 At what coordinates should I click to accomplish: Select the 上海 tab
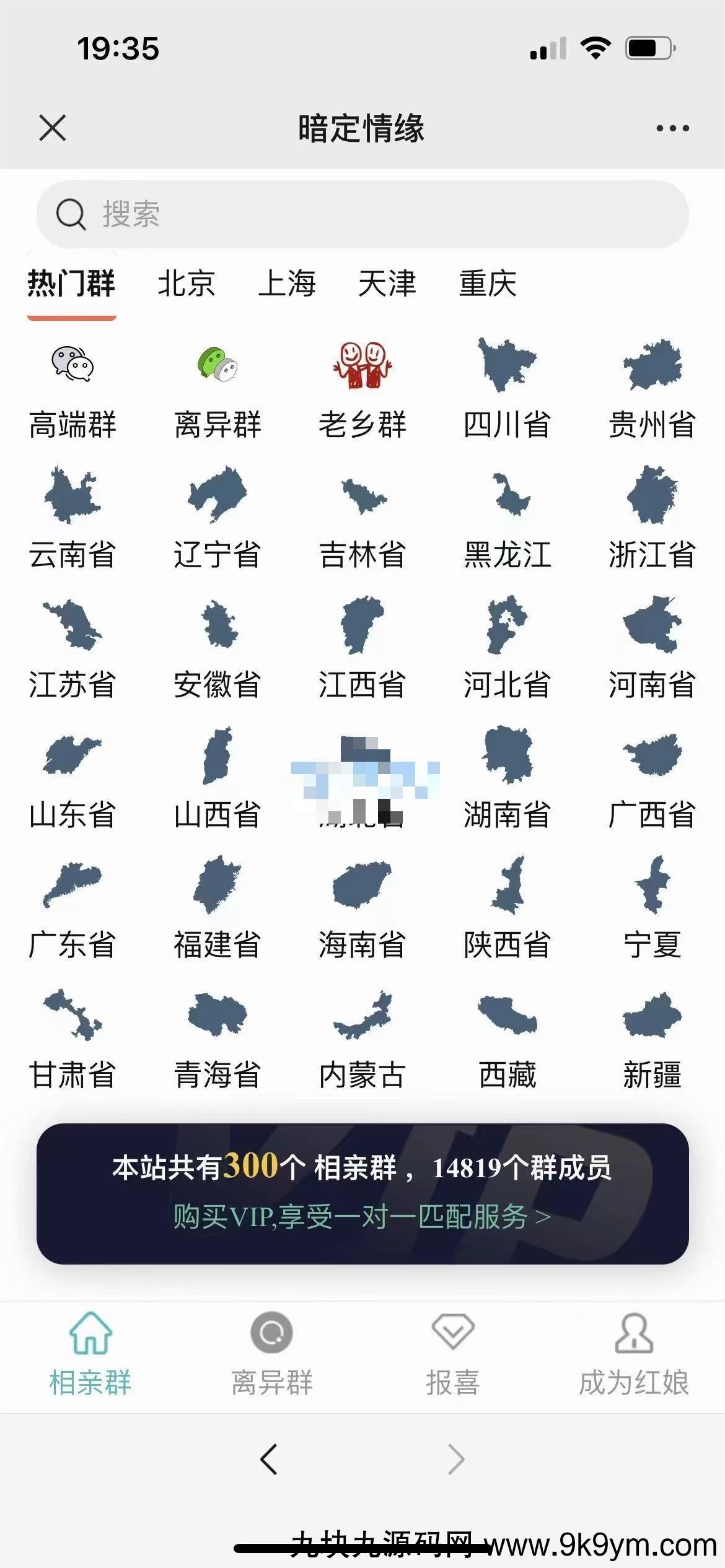287,284
